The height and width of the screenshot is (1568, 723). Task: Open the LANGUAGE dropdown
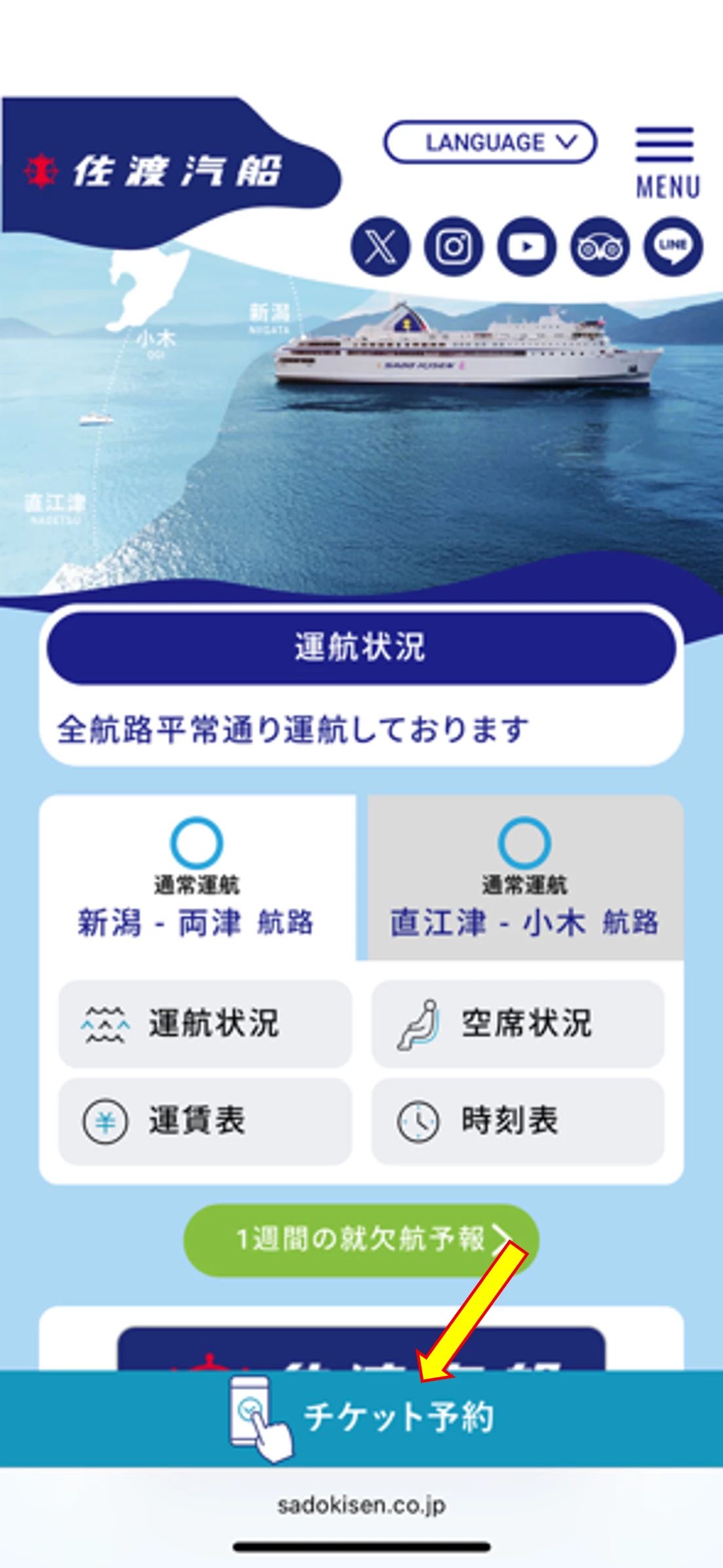pyautogui.click(x=490, y=142)
